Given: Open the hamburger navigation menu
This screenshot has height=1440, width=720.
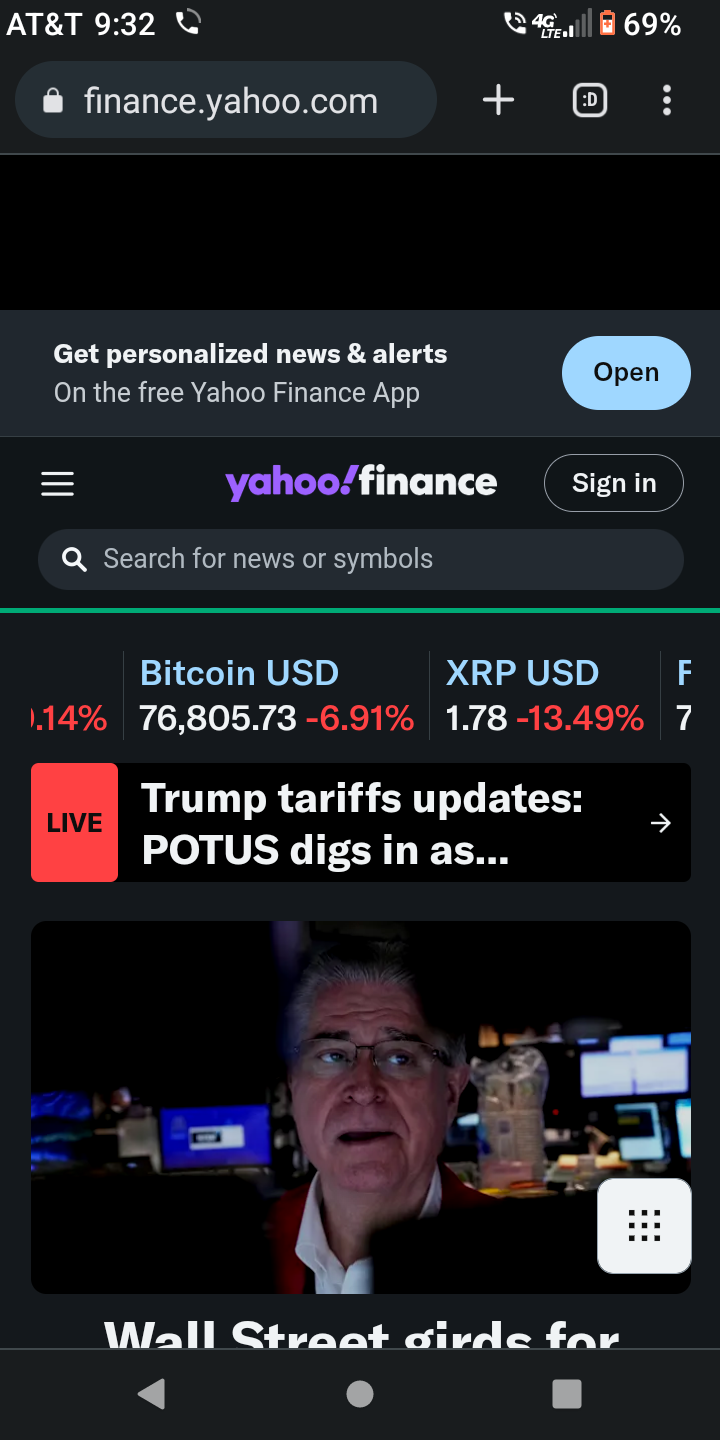Looking at the screenshot, I should 58,484.
